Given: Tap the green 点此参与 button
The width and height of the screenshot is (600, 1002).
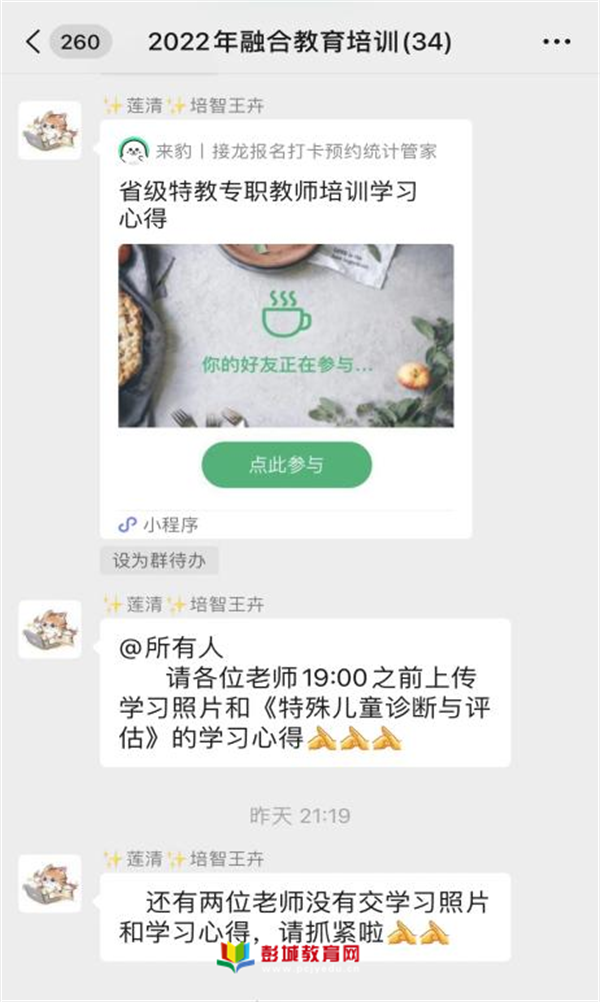Looking at the screenshot, I should pos(286,465).
